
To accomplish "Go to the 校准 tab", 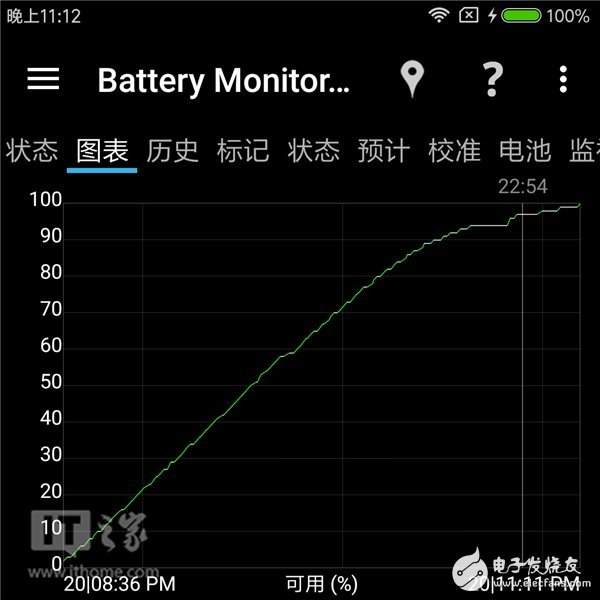I will (454, 151).
